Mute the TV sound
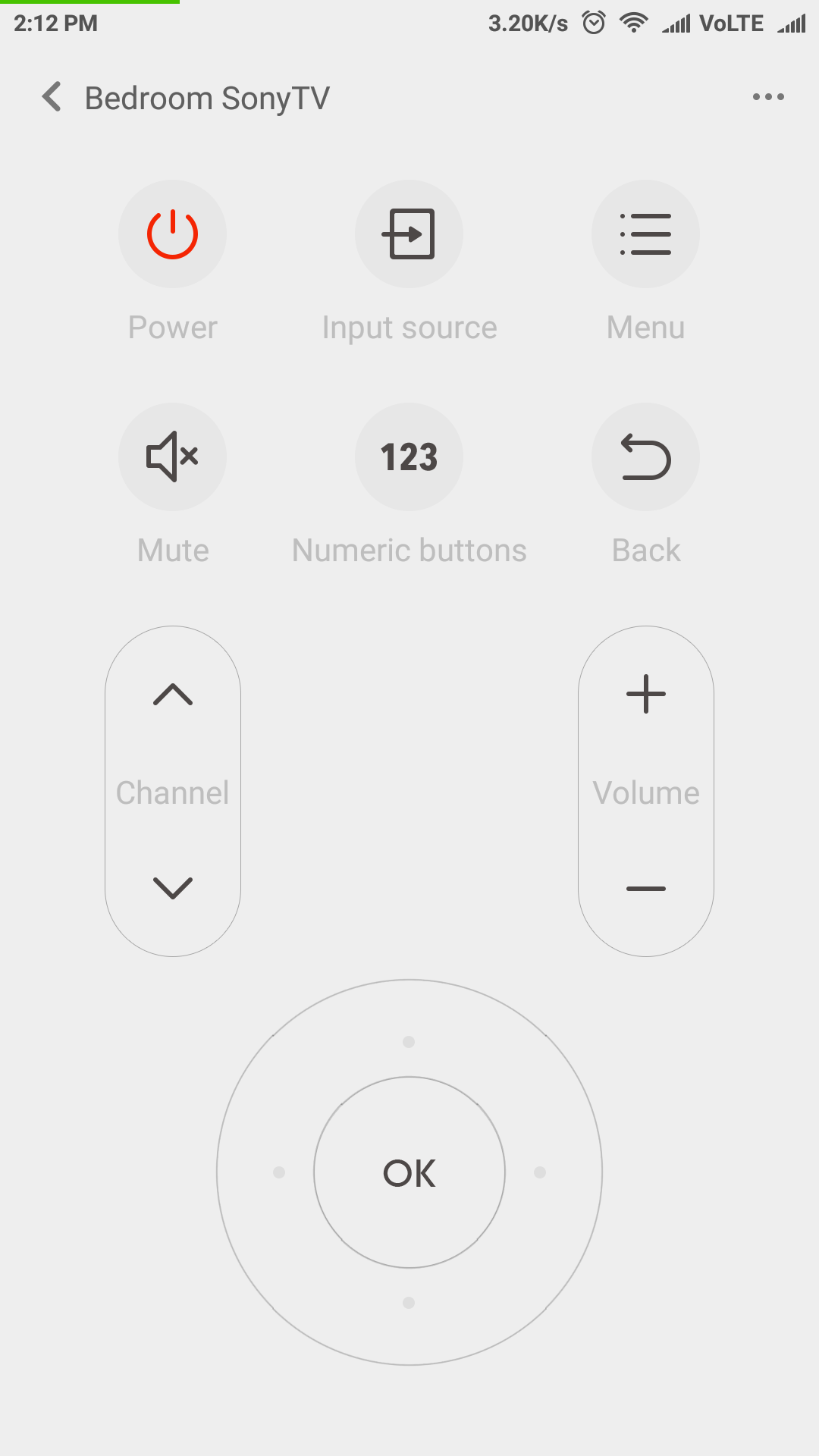Viewport: 819px width, 1456px height. [x=172, y=457]
